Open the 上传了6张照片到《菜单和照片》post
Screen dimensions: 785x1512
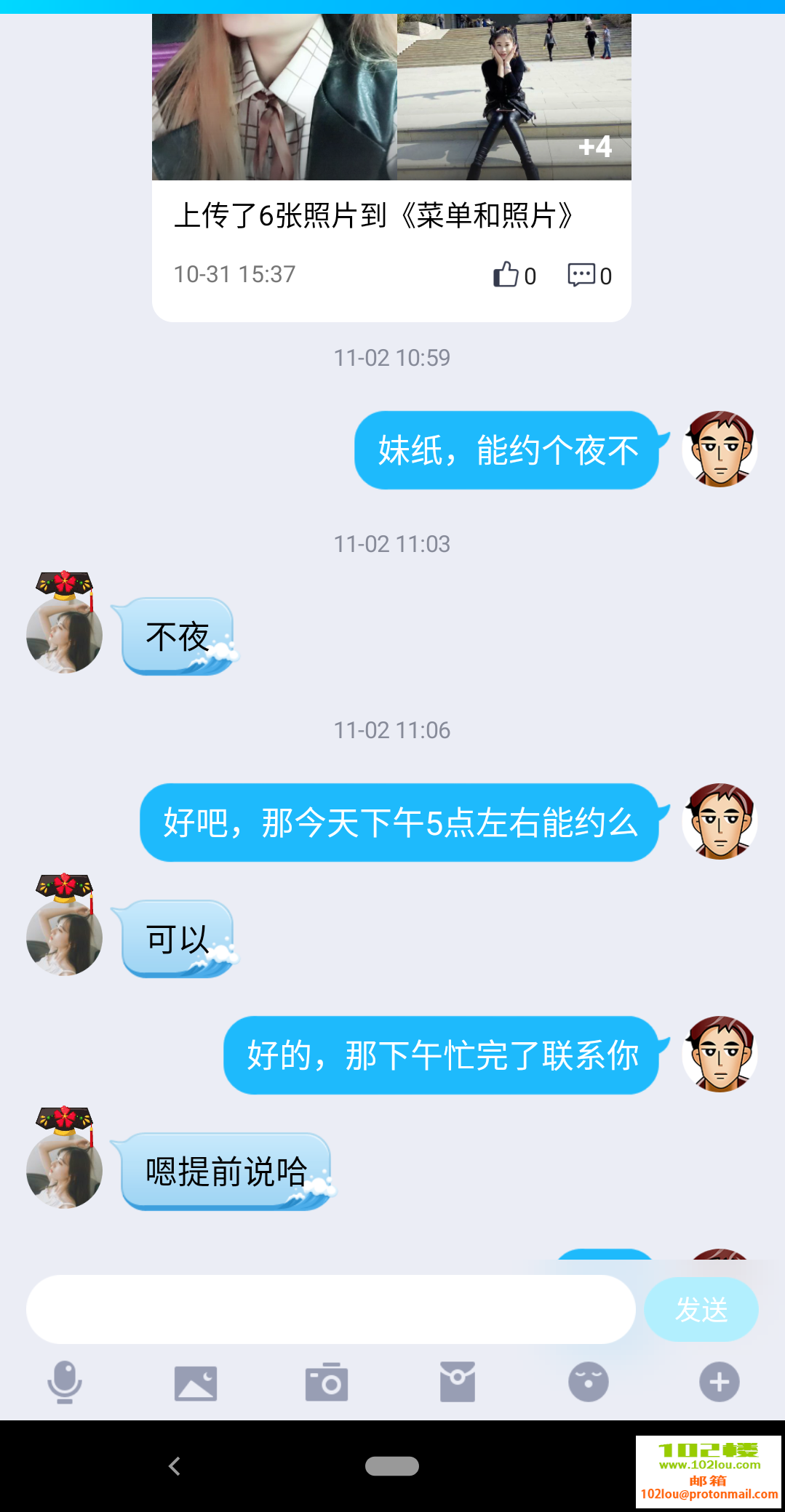point(377,213)
